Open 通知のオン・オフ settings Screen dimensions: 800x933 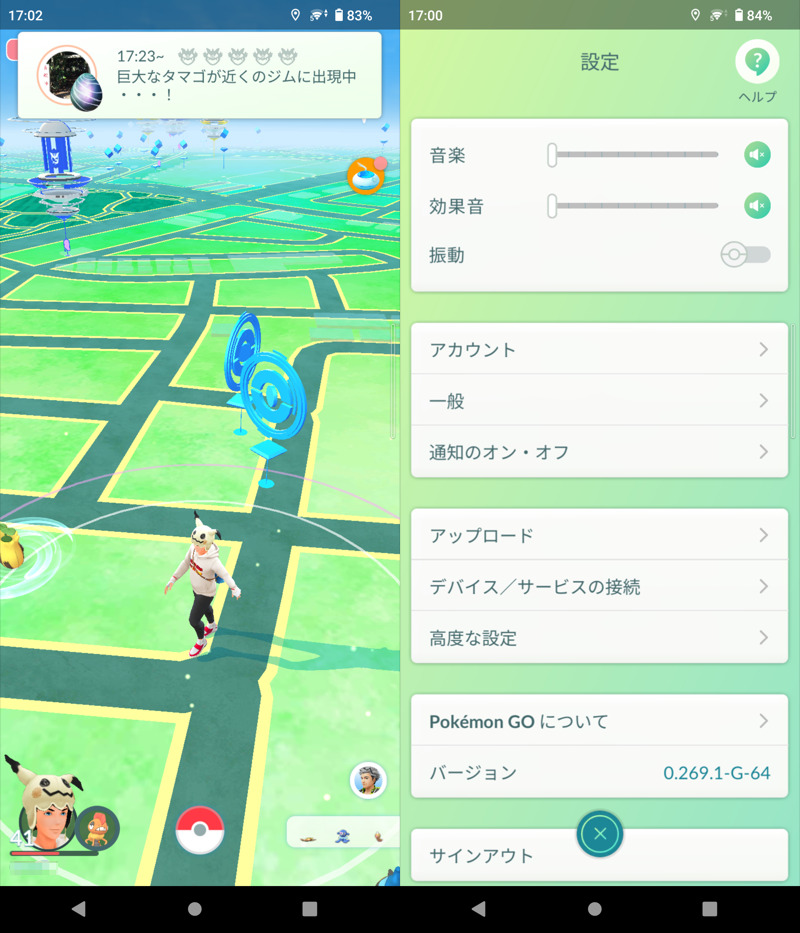(599, 452)
